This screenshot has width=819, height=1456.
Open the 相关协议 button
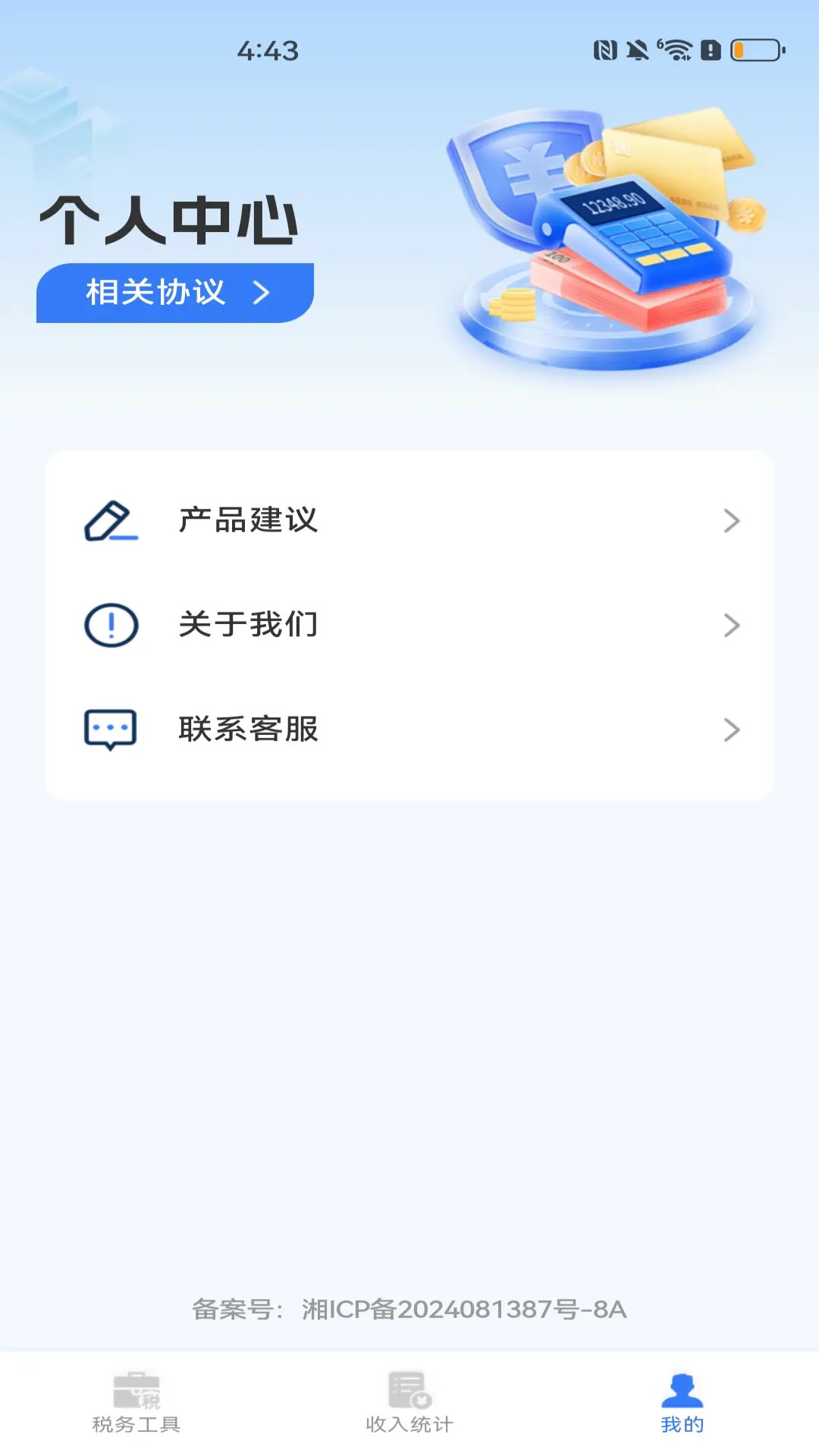point(175,293)
